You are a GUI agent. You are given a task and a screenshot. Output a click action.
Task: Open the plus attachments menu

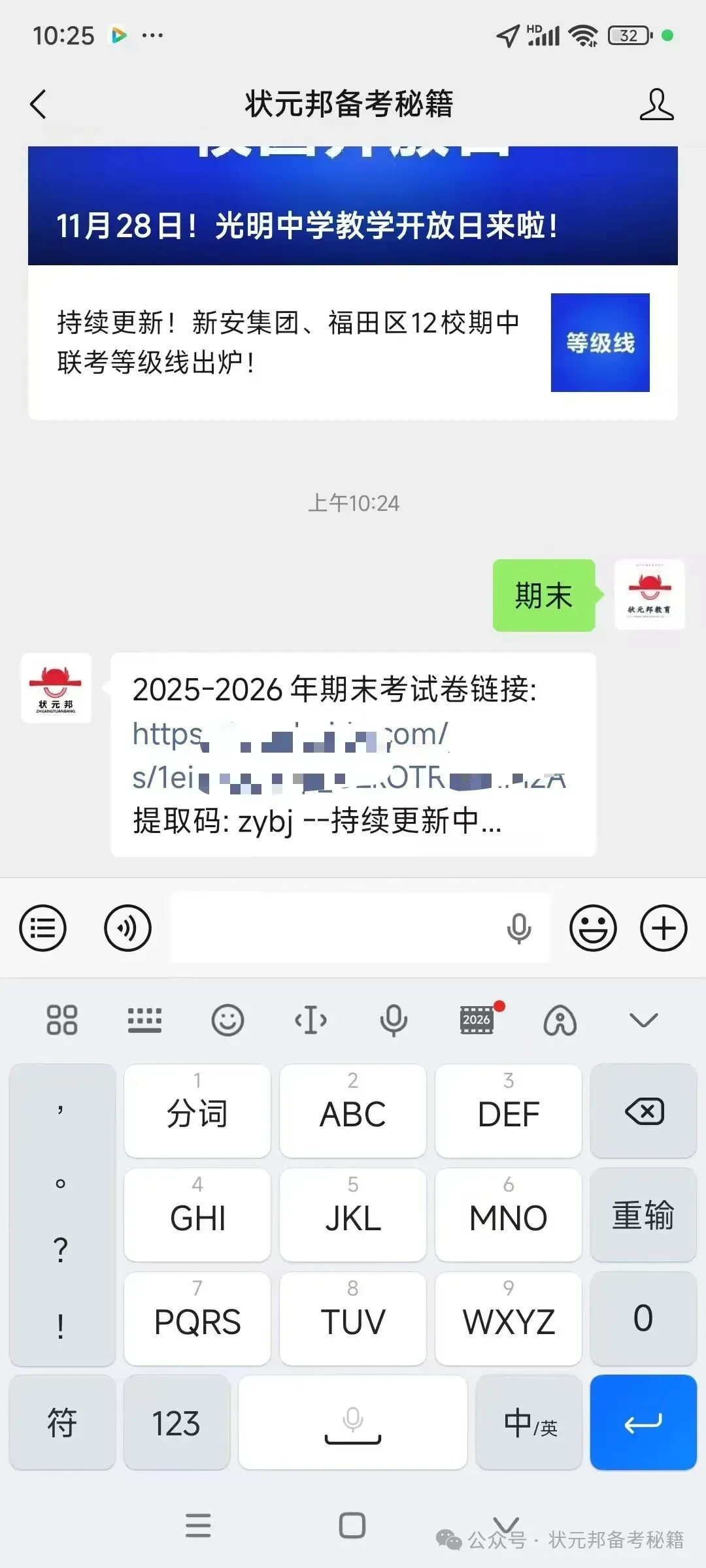tap(663, 928)
